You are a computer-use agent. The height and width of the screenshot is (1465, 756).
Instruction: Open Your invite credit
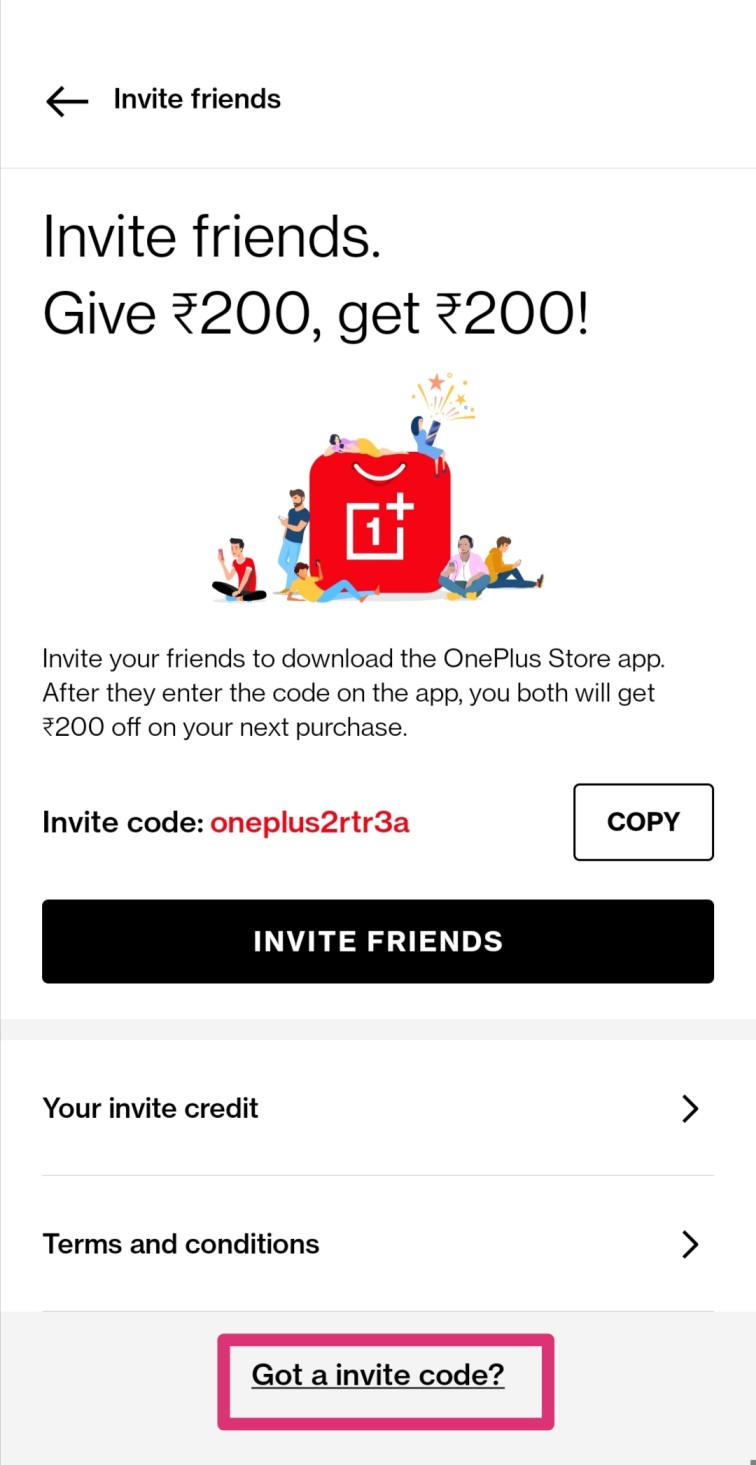378,1108
